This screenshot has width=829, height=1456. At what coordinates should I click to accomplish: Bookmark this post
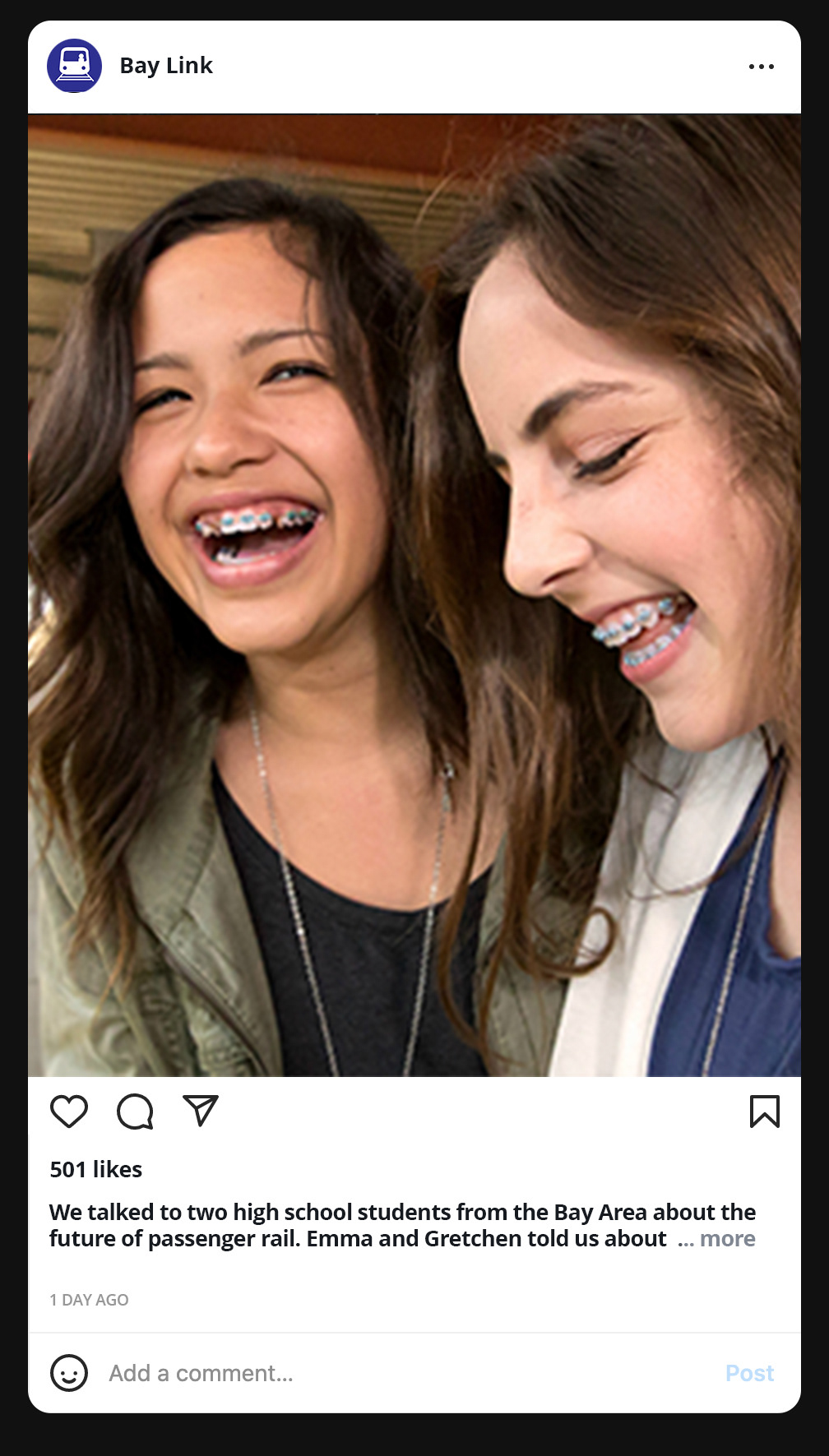pyautogui.click(x=764, y=1112)
